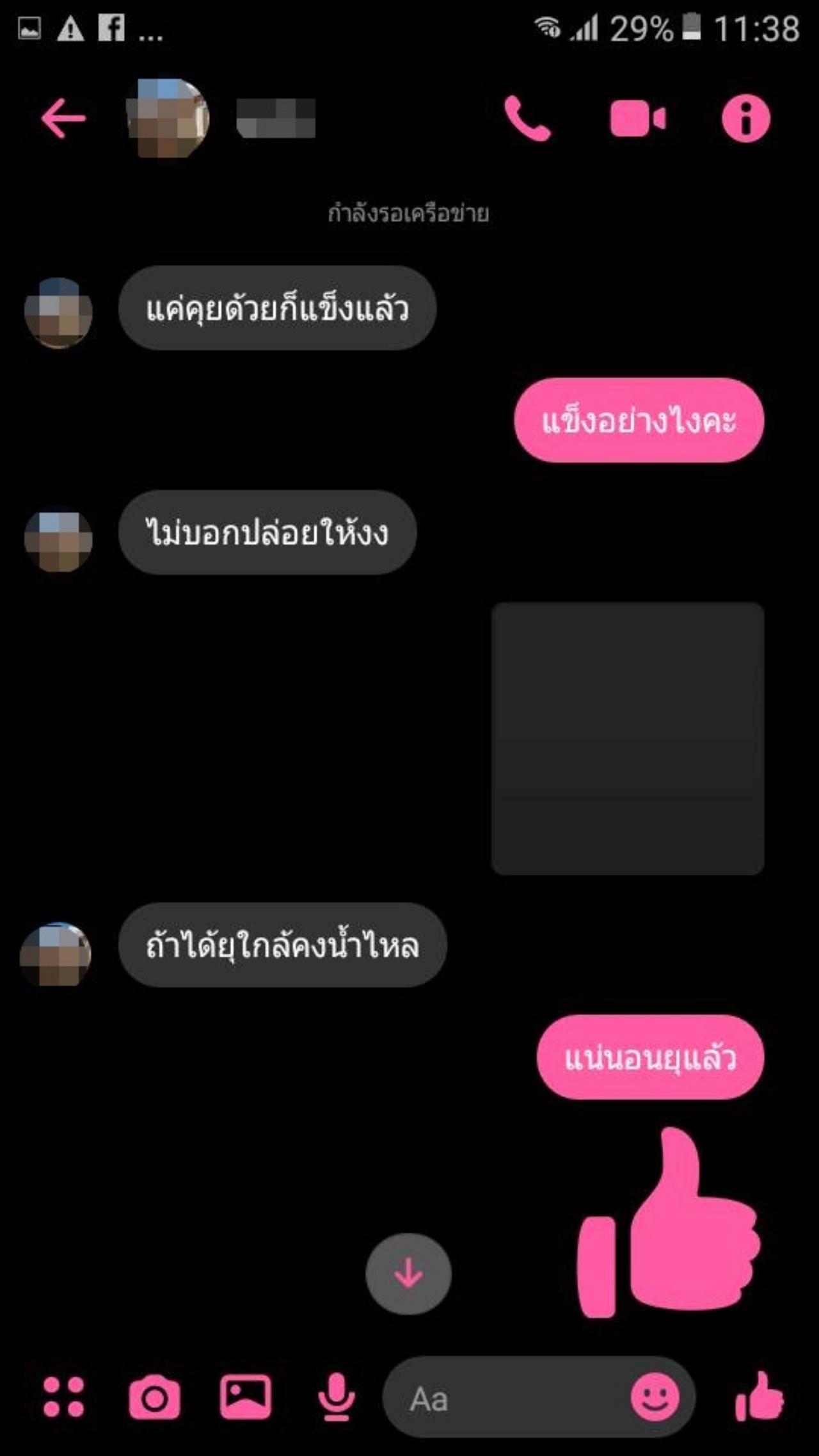
Task: Record a voice message with microphone
Action: pyautogui.click(x=337, y=1397)
